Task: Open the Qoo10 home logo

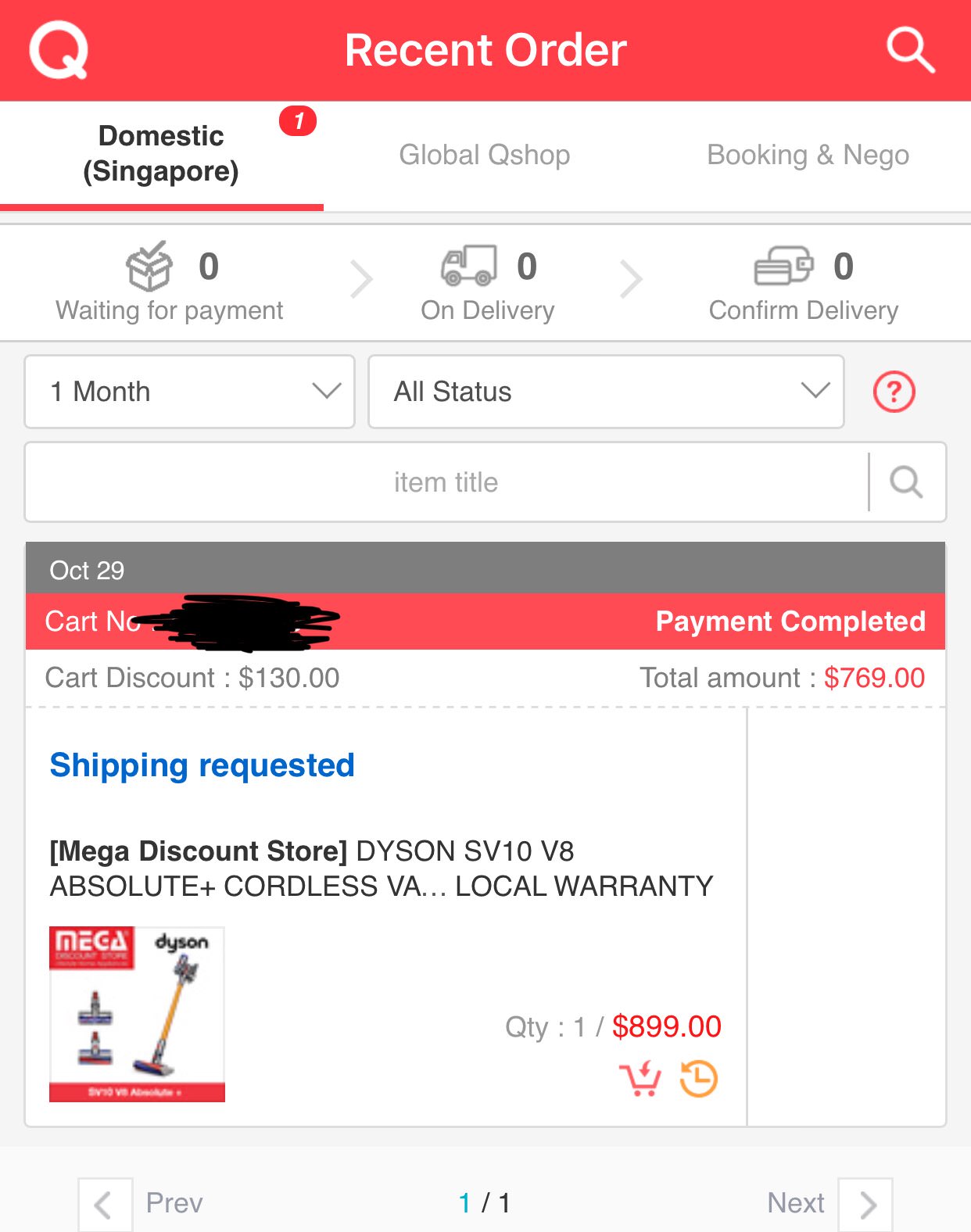Action: click(59, 50)
